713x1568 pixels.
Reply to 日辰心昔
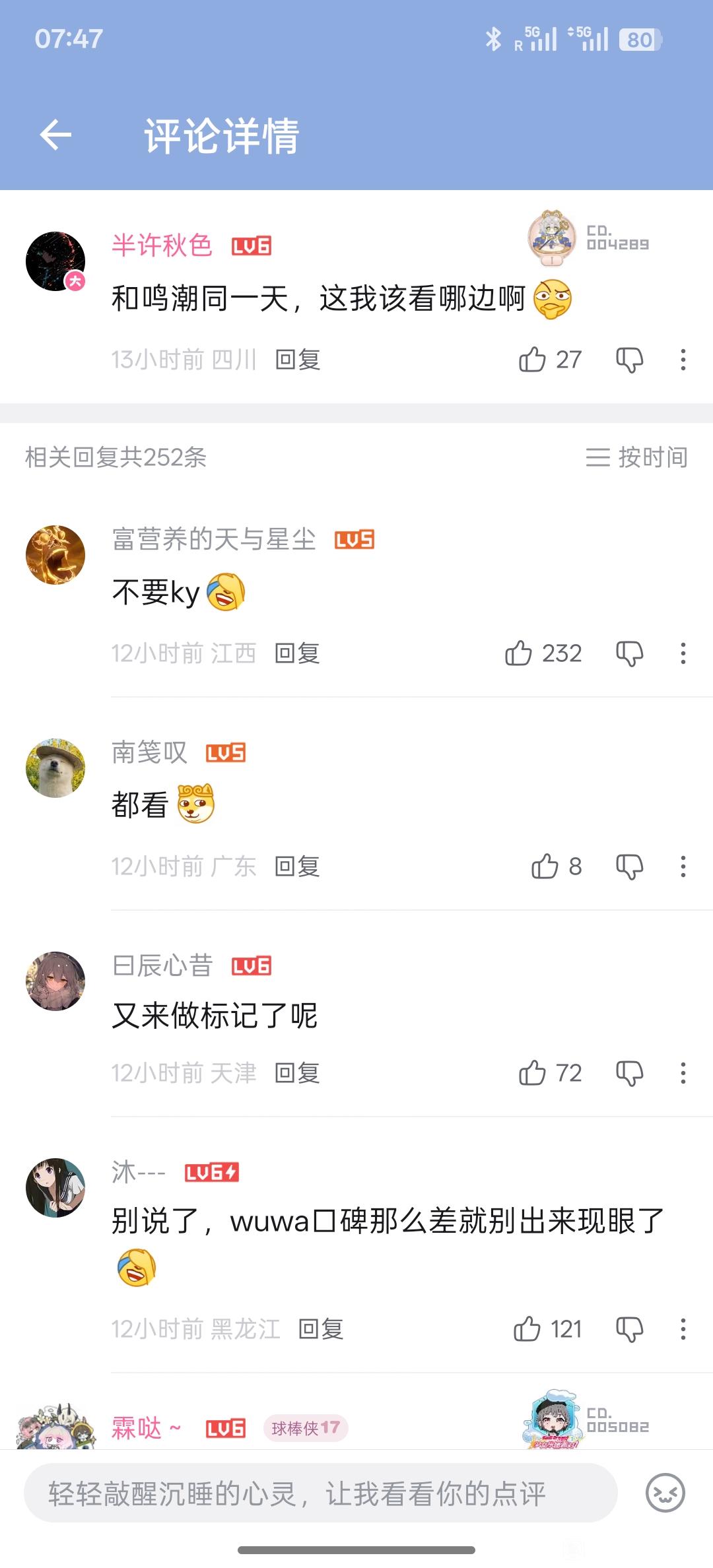(298, 1073)
